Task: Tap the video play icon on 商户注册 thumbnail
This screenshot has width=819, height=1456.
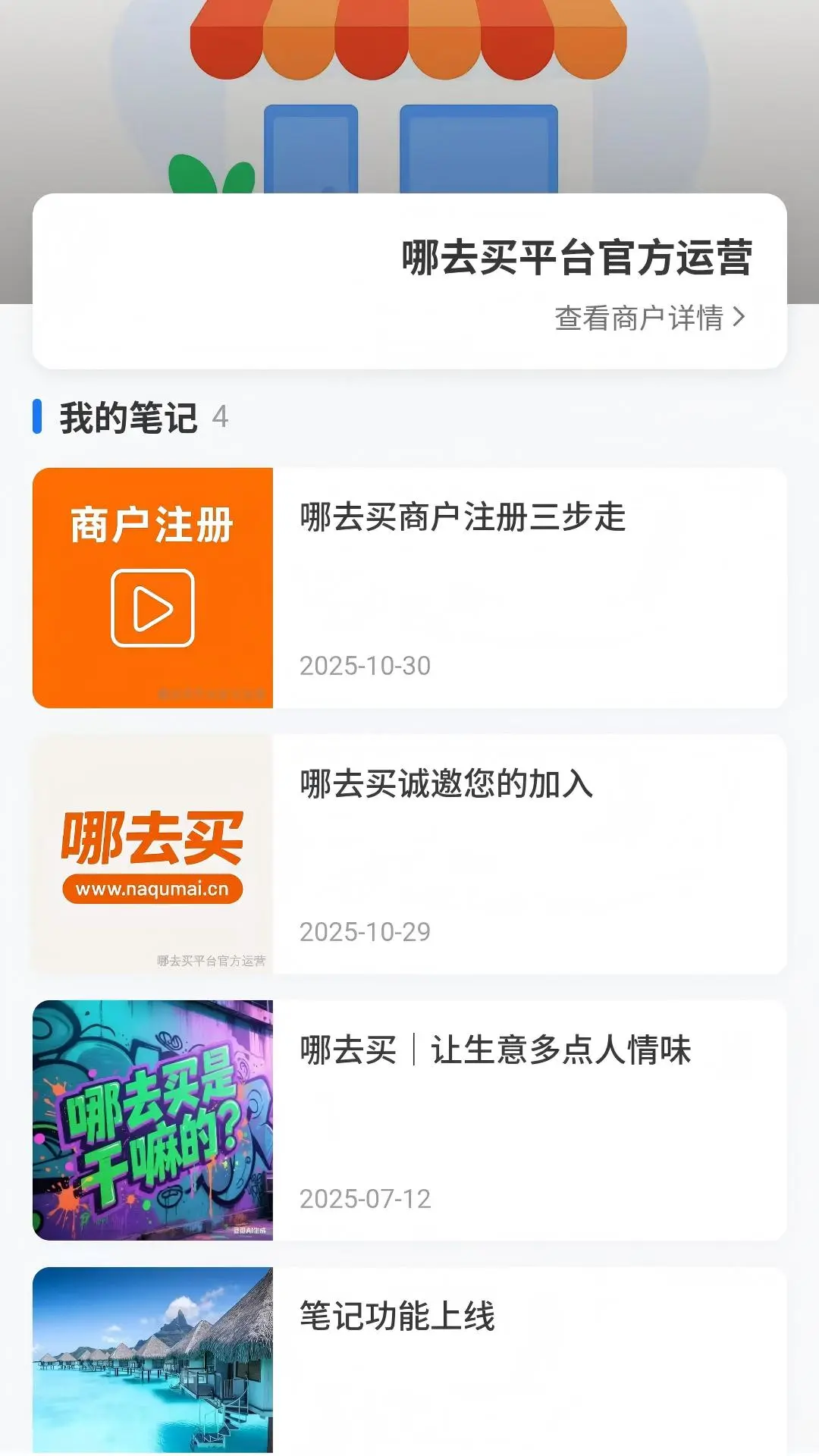Action: pyautogui.click(x=154, y=607)
